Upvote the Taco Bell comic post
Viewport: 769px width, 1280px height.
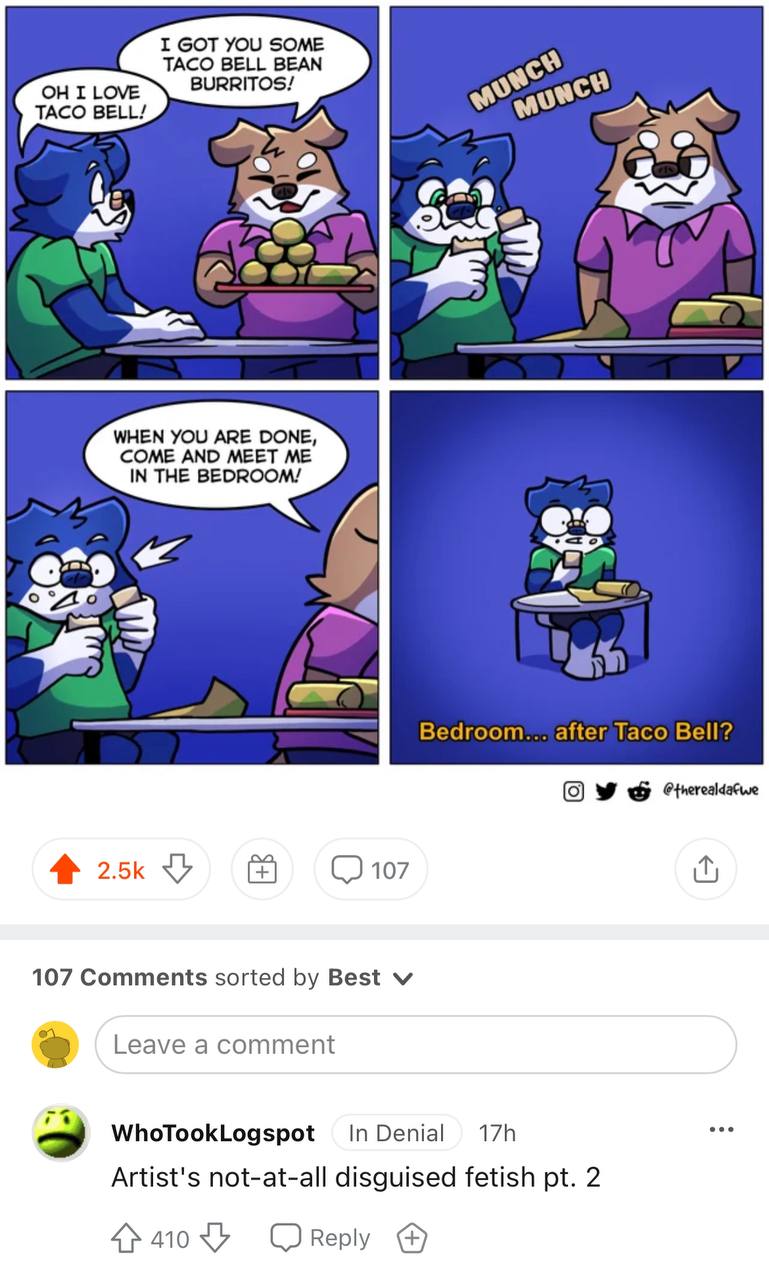coord(65,870)
